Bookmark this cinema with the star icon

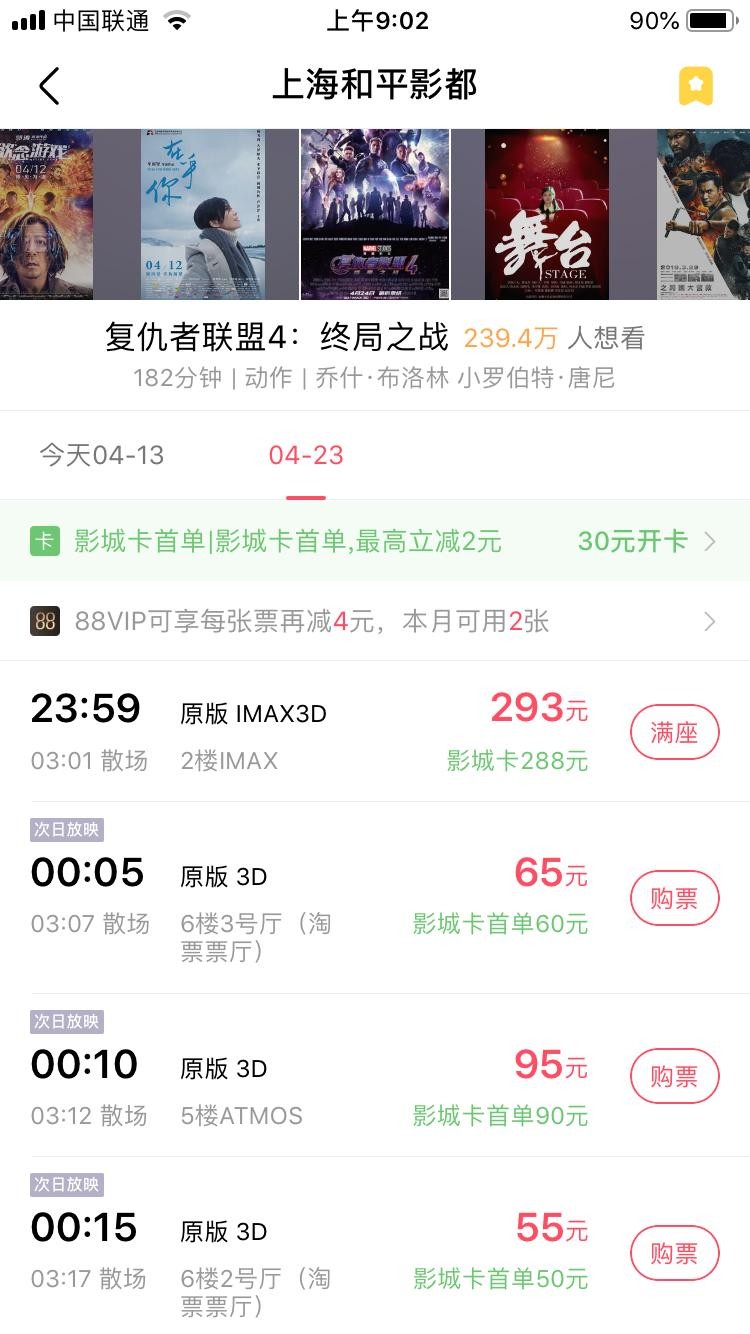[695, 86]
